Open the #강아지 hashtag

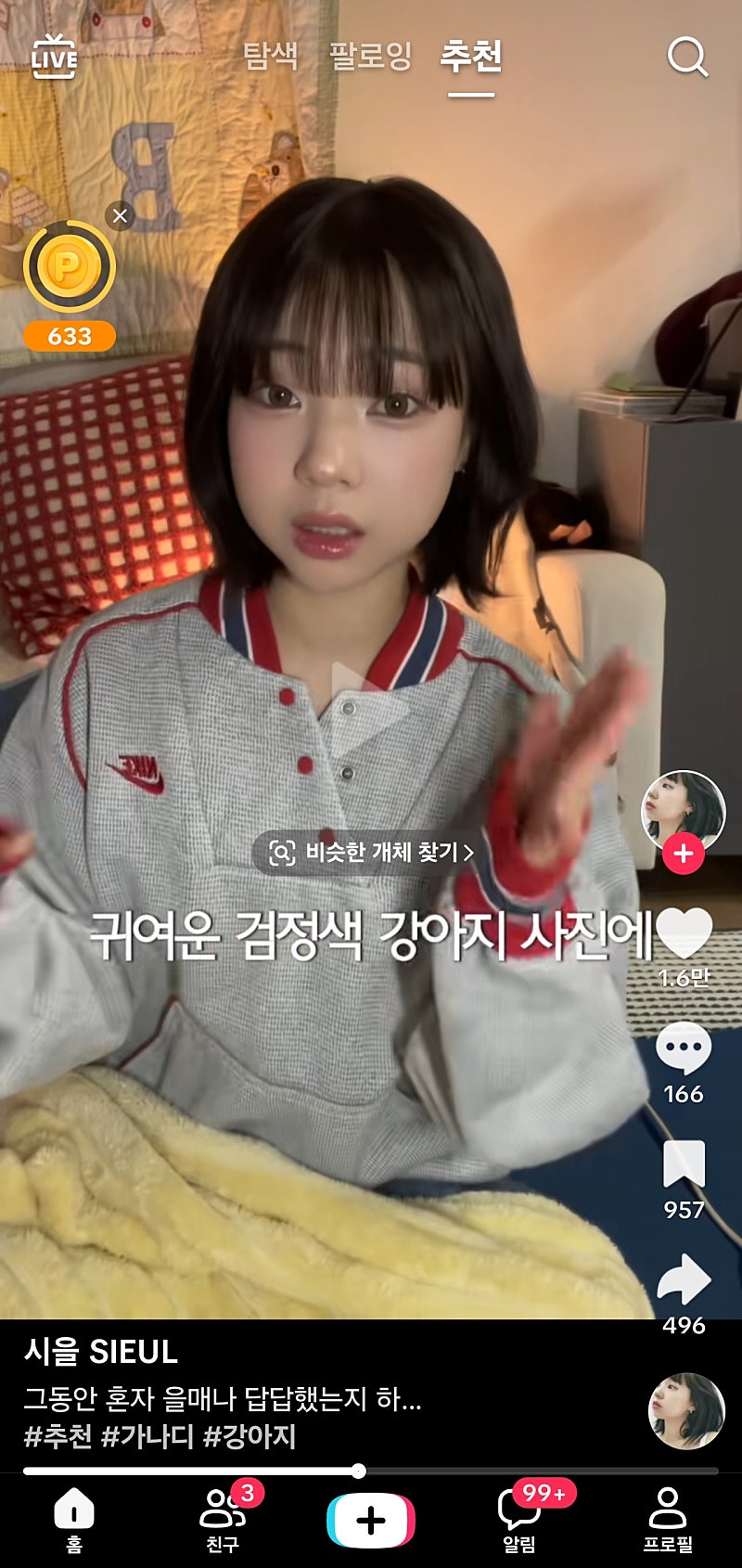[x=249, y=1436]
